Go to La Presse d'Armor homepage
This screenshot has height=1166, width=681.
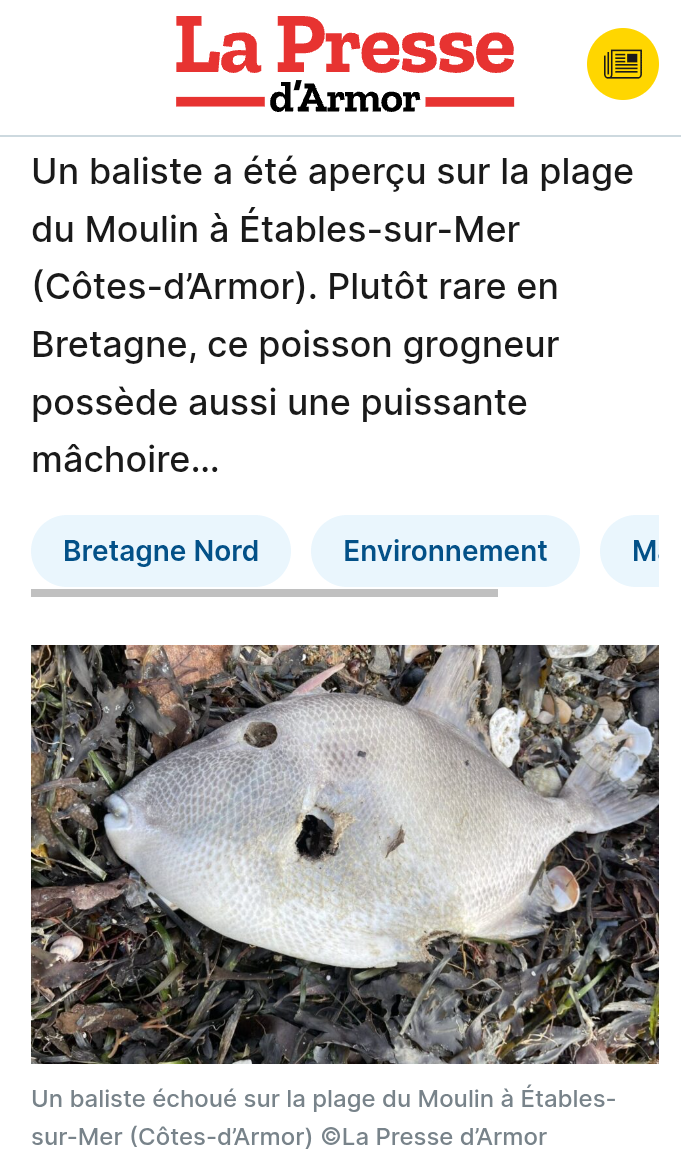[345, 64]
